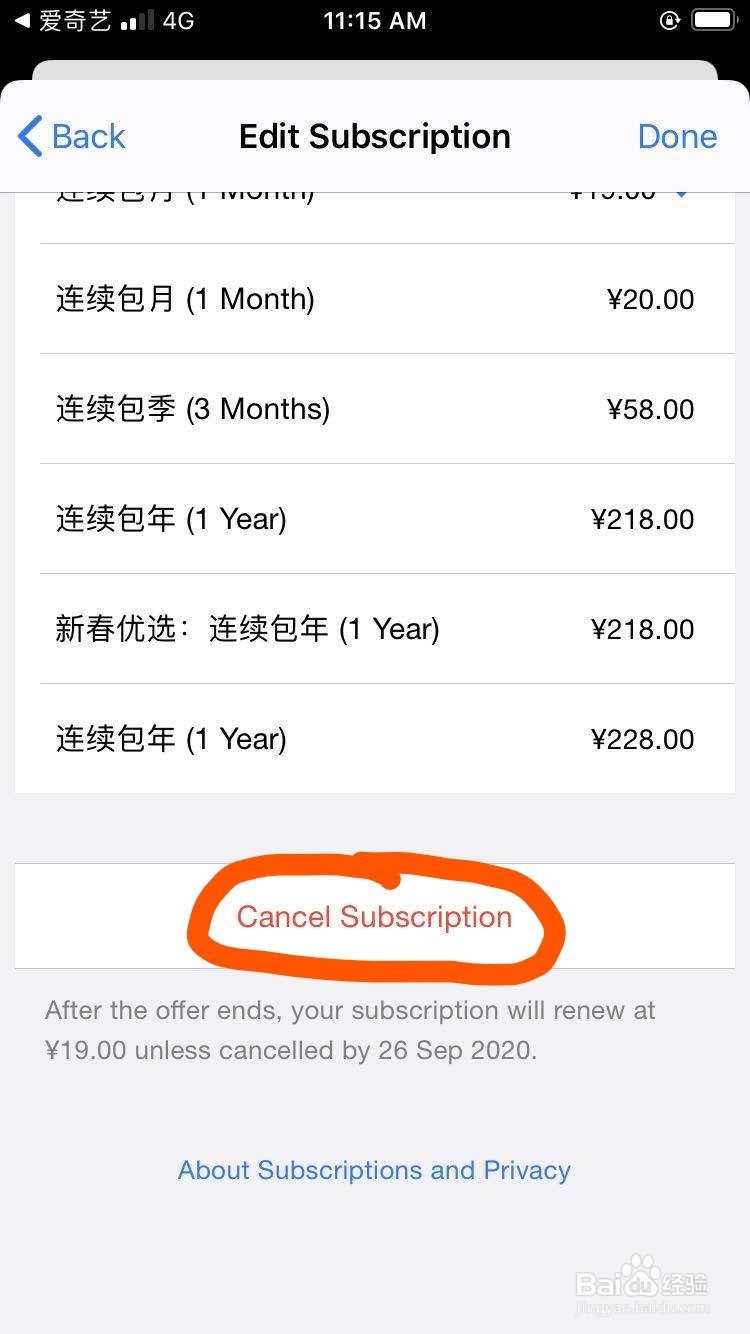Select the 连续包月 (1 Month) ¥20.00 plan

[x=375, y=299]
